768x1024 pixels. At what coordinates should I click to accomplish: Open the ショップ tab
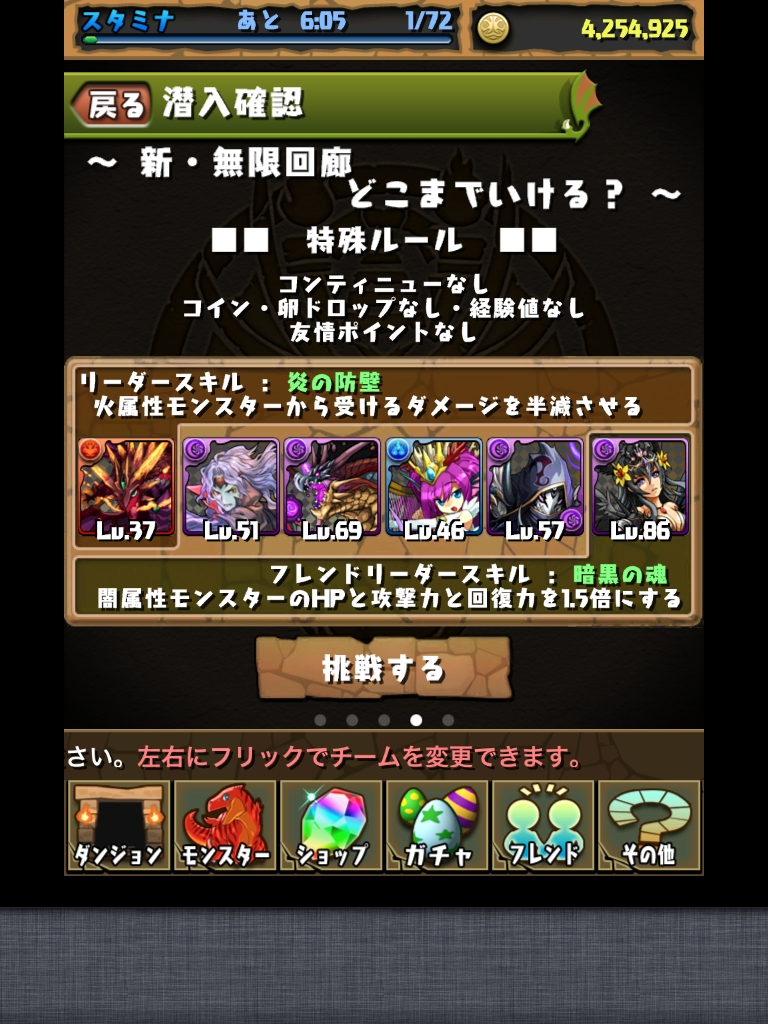point(331,827)
